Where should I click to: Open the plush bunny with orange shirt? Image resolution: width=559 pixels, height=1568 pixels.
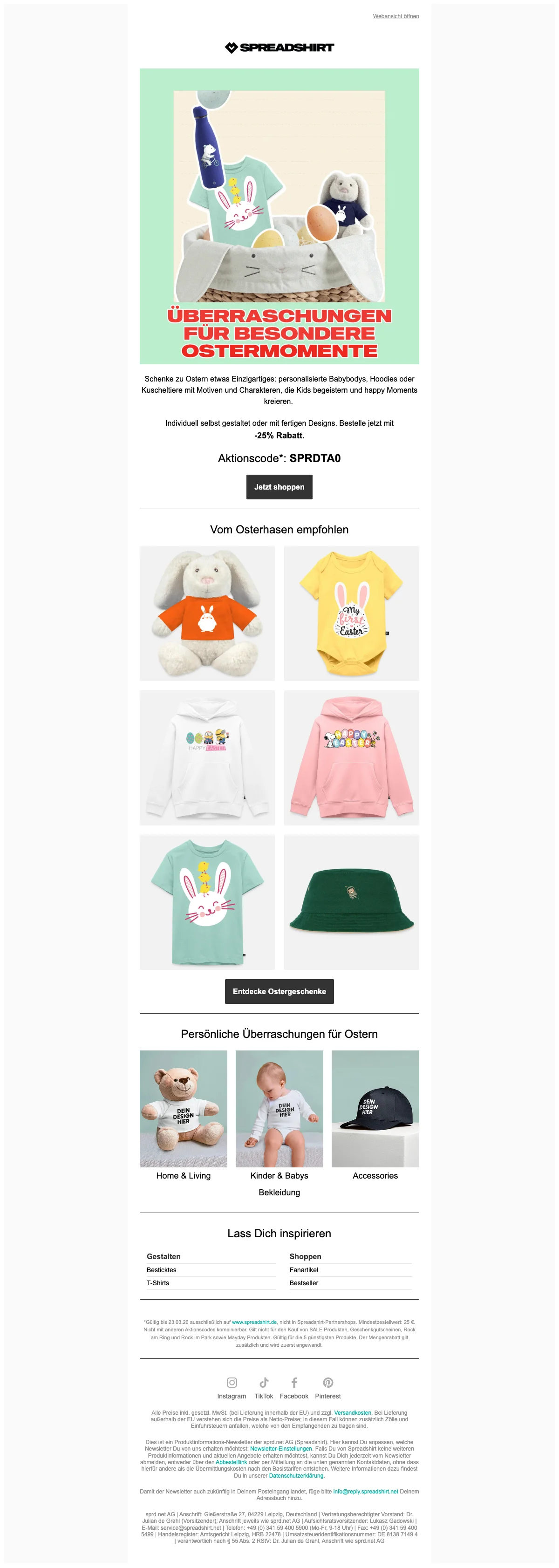[x=207, y=613]
